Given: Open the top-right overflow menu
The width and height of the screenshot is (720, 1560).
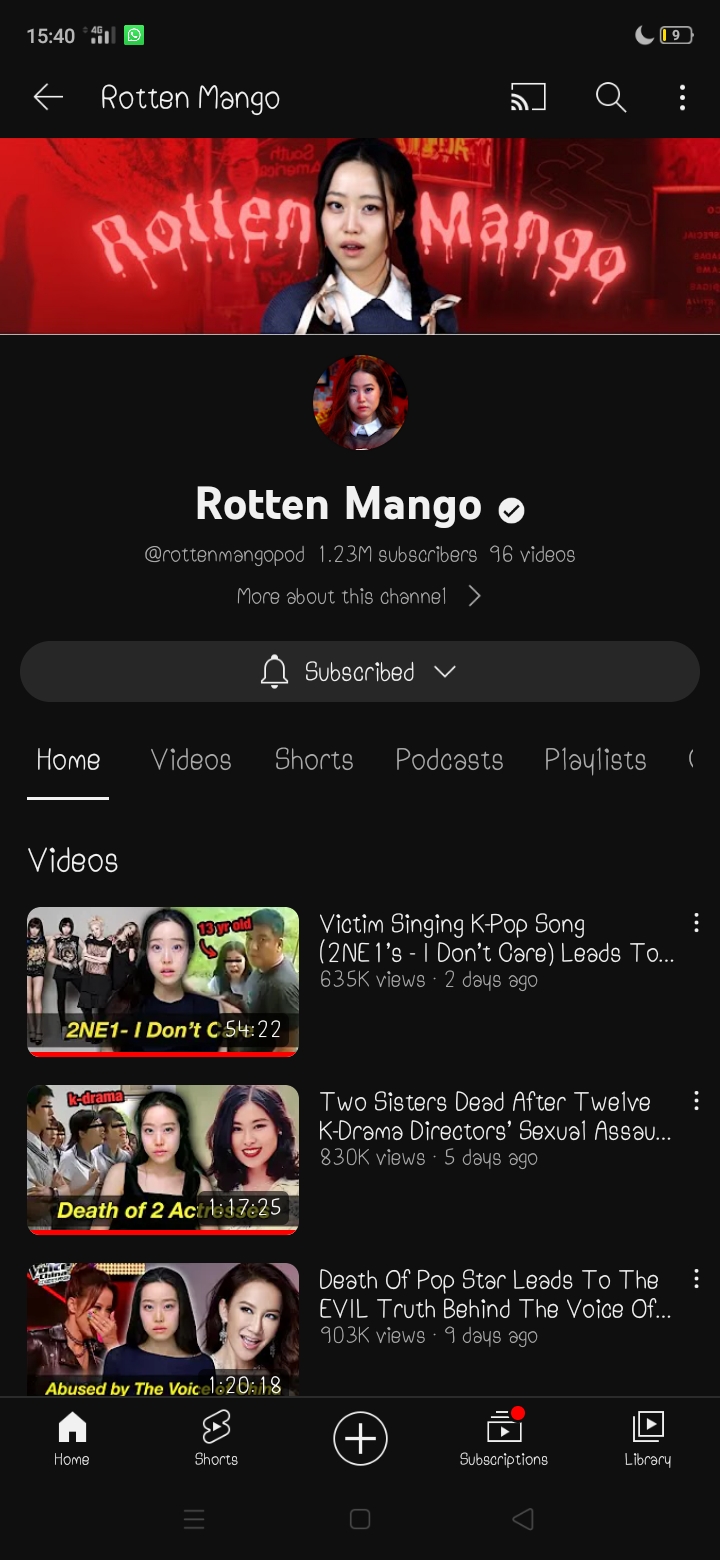Looking at the screenshot, I should [x=682, y=97].
